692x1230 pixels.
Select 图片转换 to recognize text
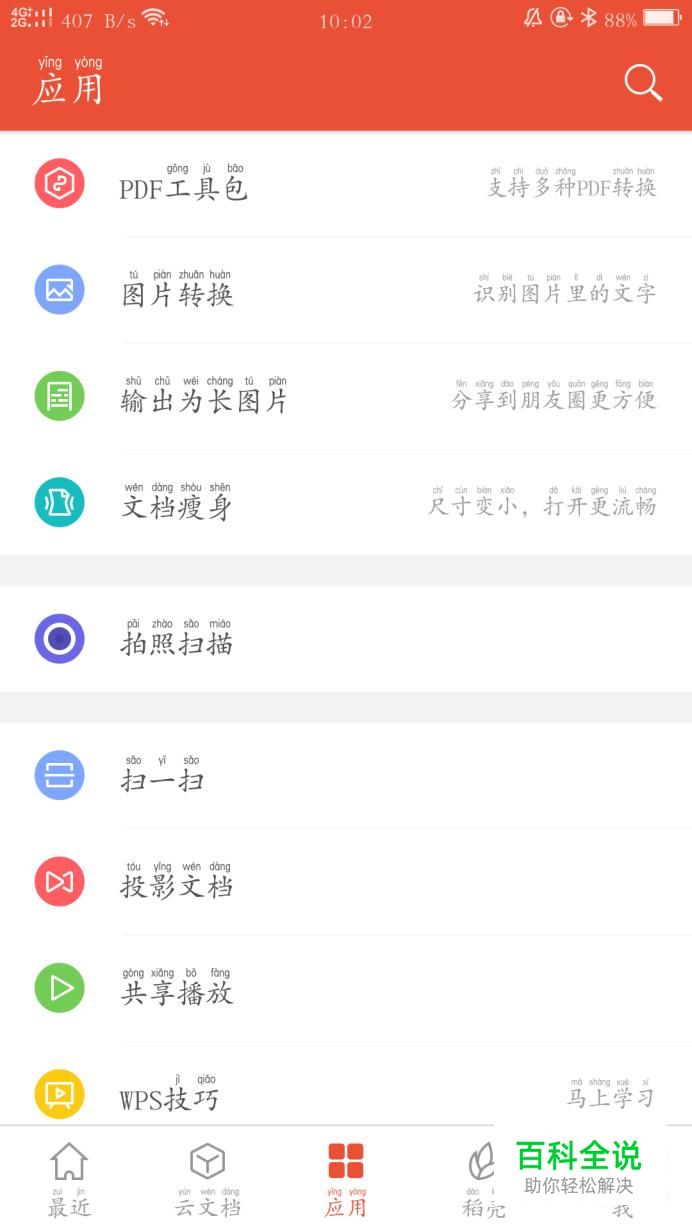[178, 294]
